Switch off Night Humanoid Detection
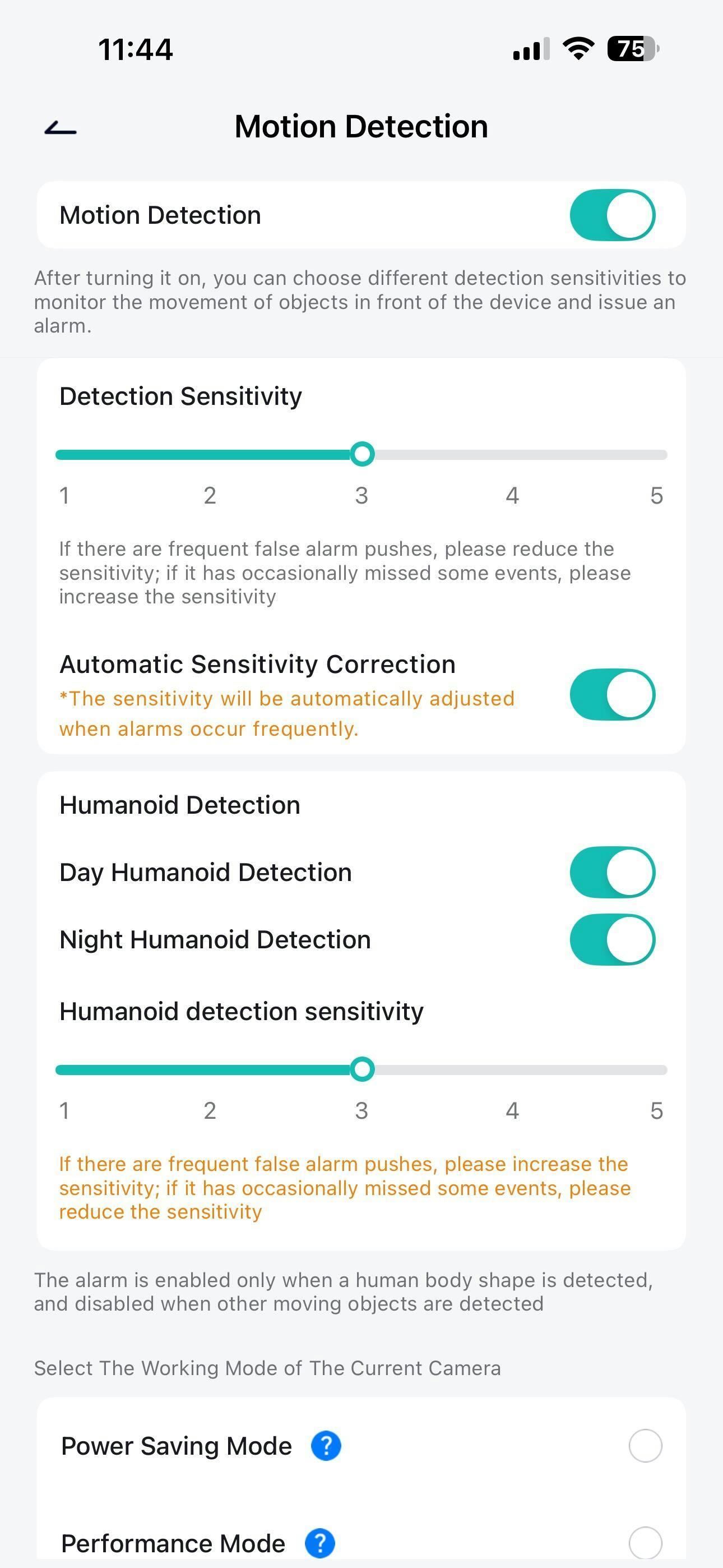The image size is (723, 1568). pyautogui.click(x=611, y=939)
